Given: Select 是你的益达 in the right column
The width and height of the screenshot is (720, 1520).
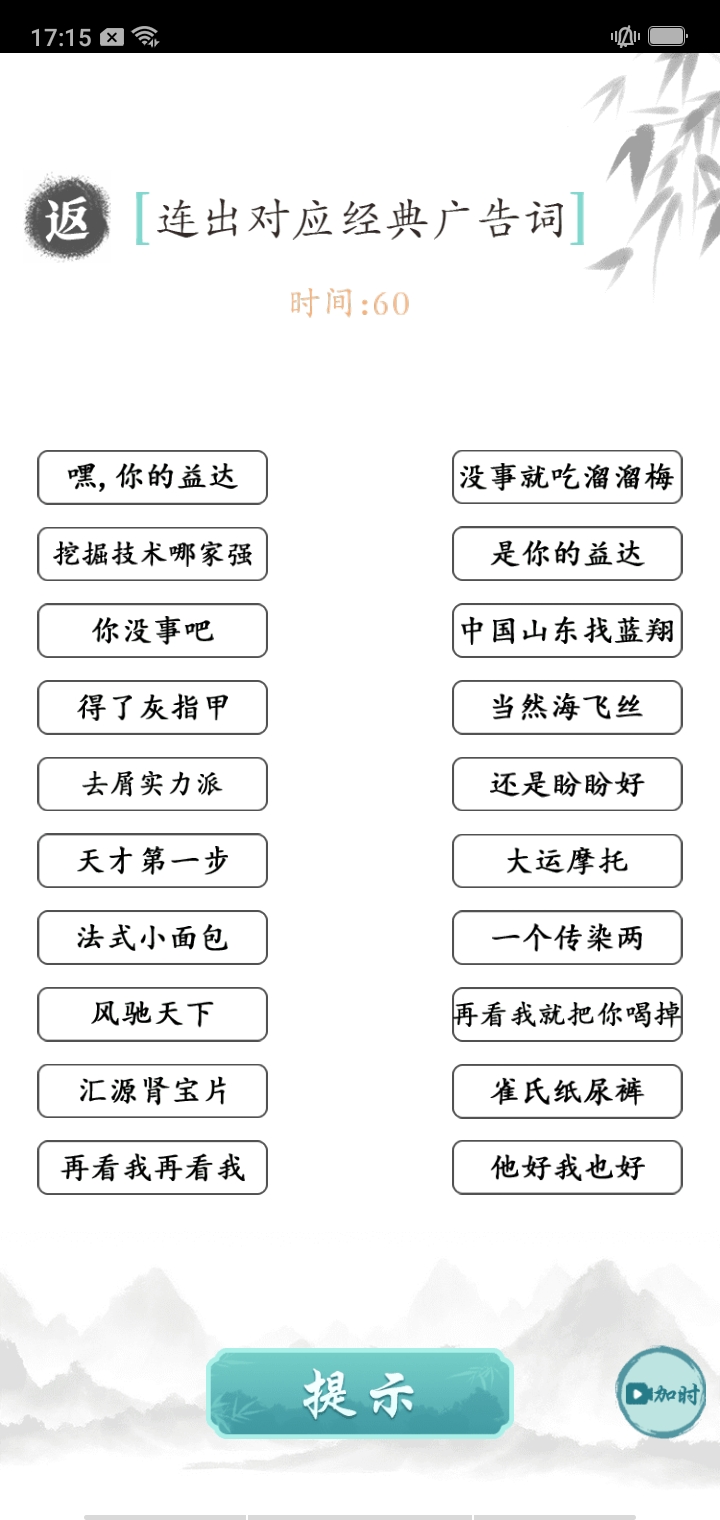Looking at the screenshot, I should point(567,555).
